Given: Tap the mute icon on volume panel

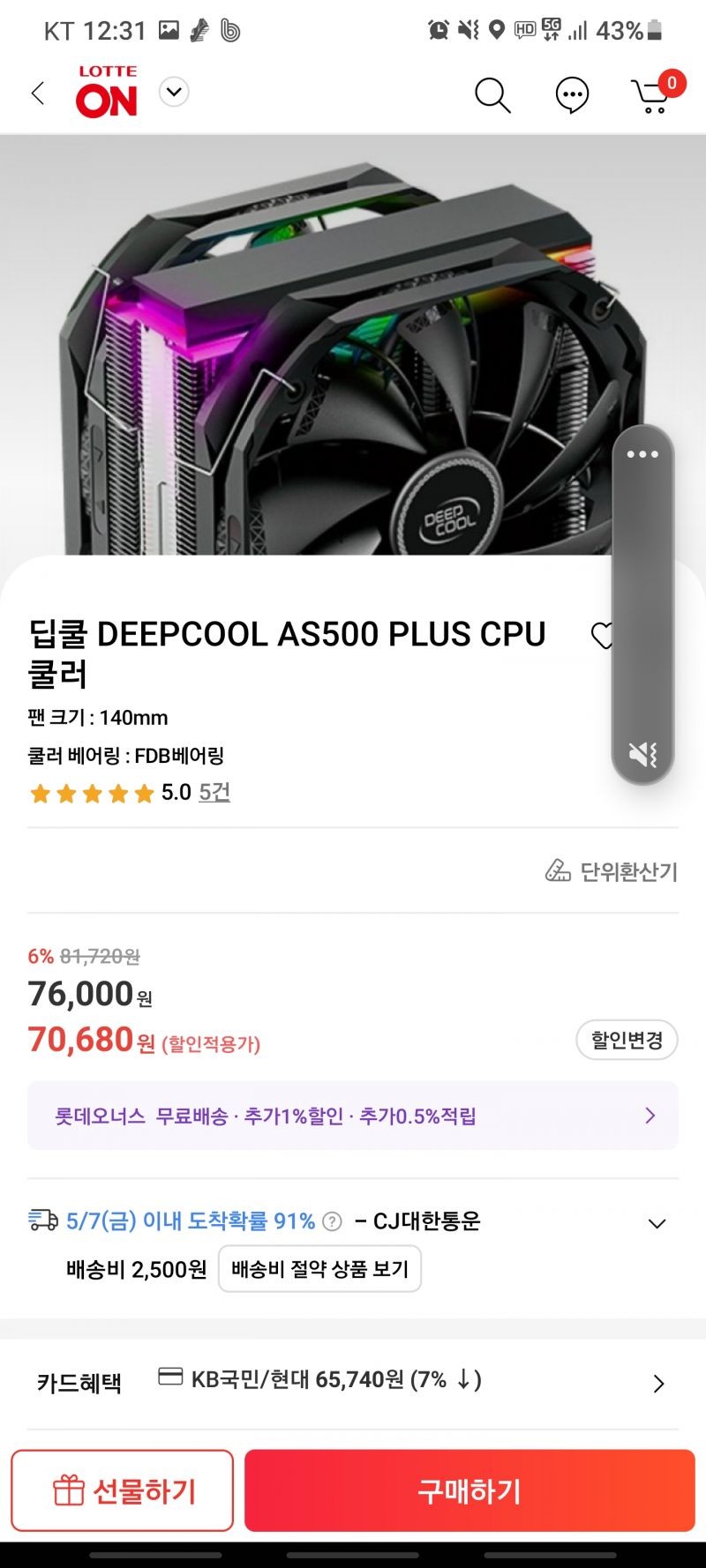Looking at the screenshot, I should (642, 755).
